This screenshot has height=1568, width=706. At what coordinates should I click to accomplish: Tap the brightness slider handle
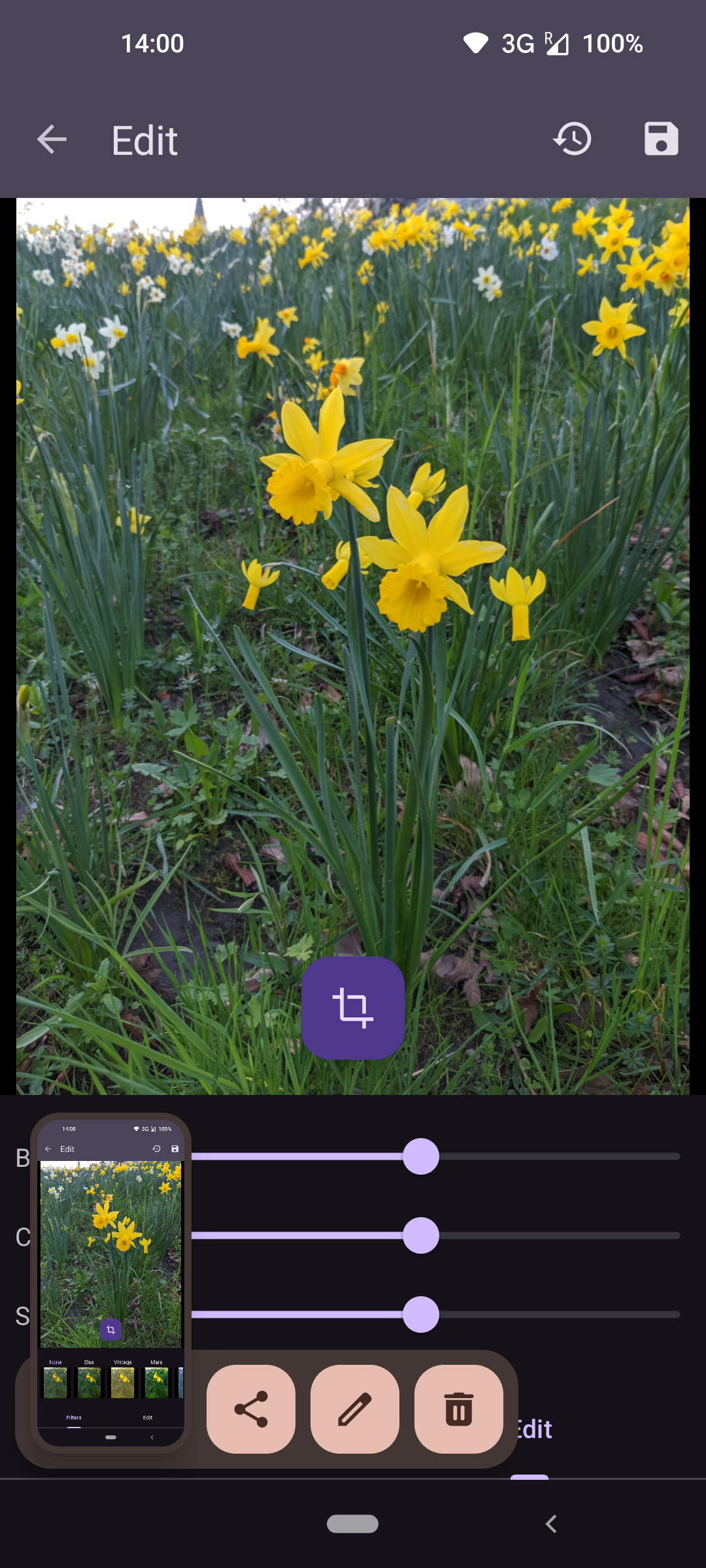[421, 1156]
